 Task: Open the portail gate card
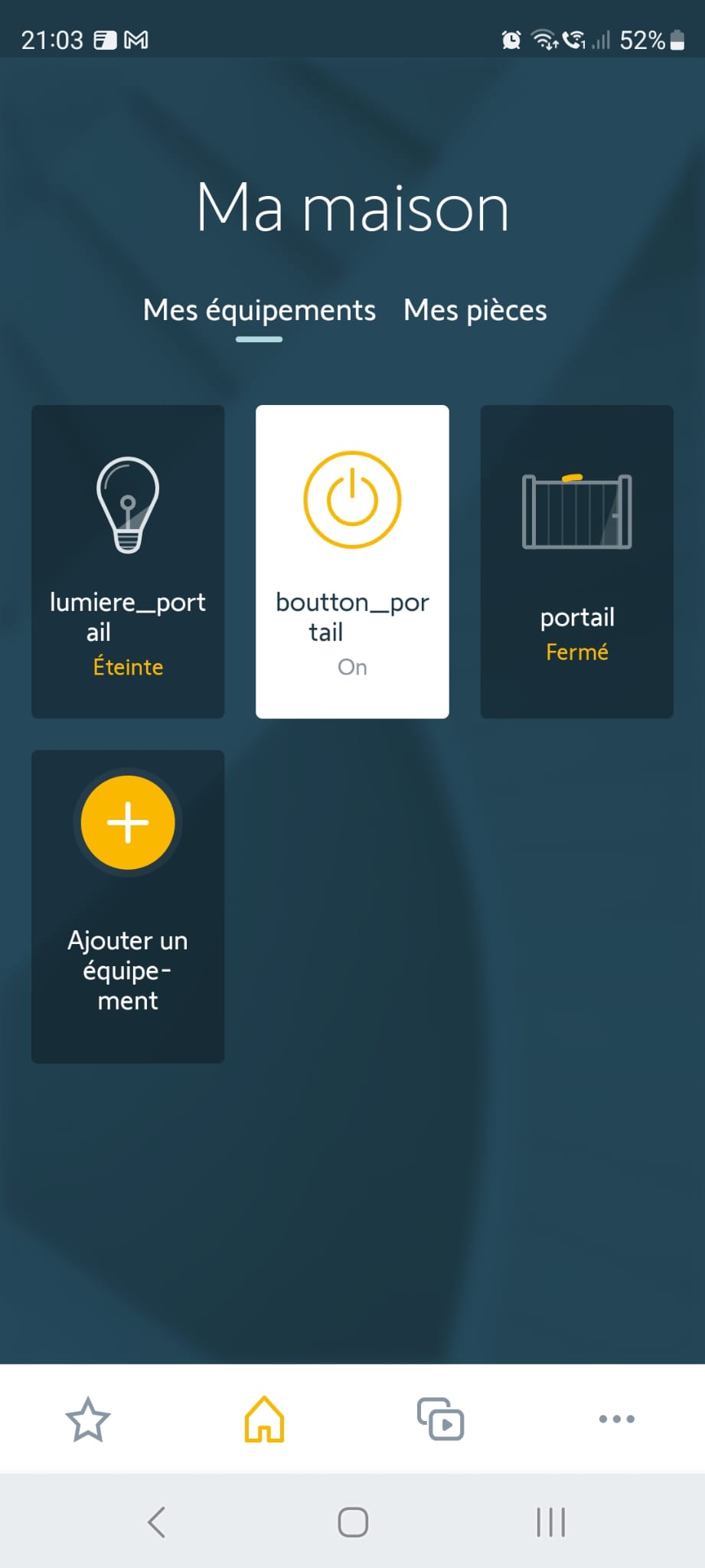click(x=576, y=561)
